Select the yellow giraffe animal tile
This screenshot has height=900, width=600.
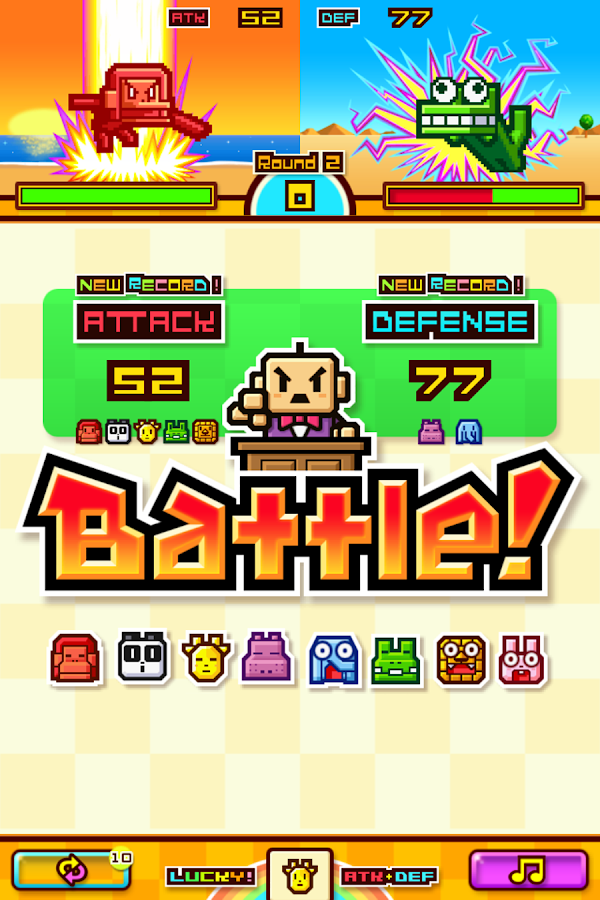205,659
